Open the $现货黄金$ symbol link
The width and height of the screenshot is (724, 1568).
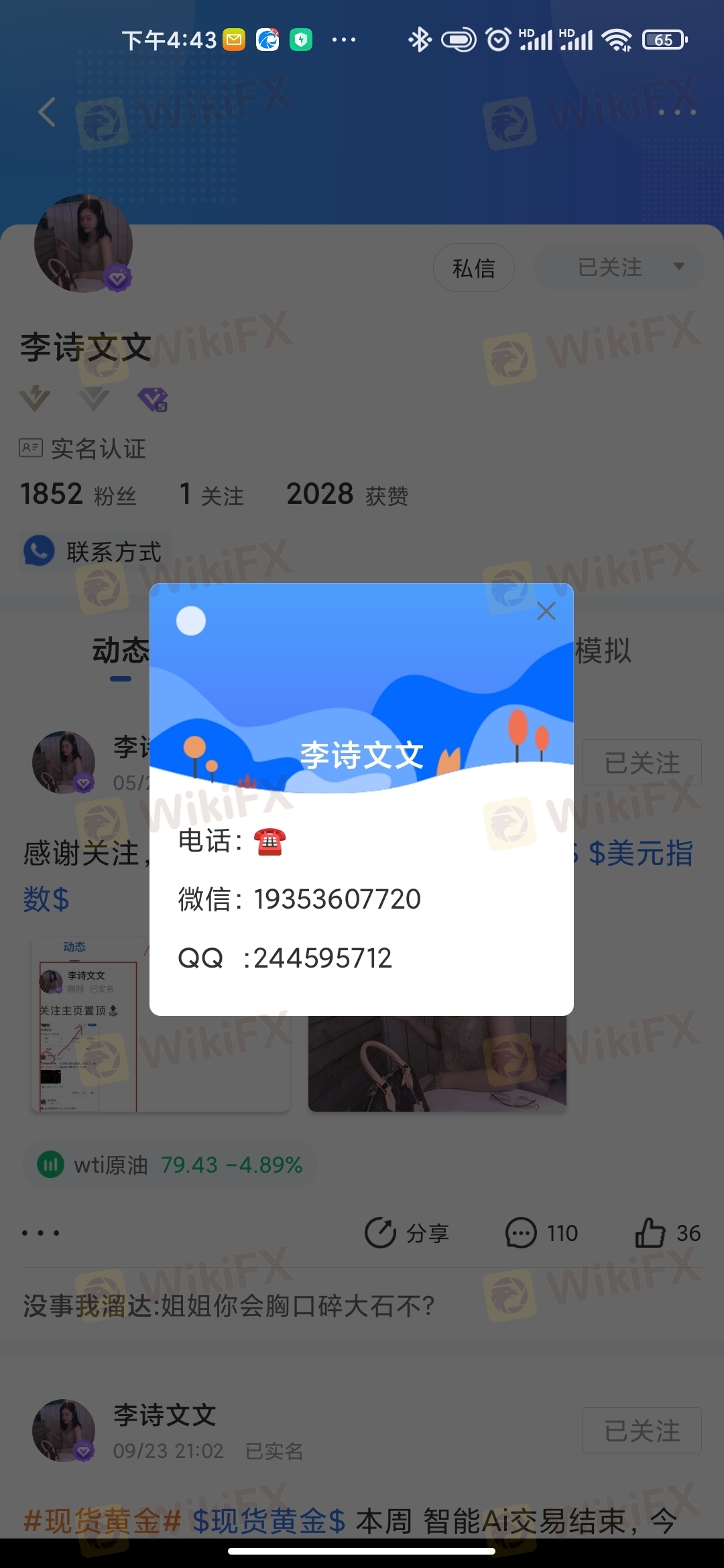pyautogui.click(x=268, y=1520)
